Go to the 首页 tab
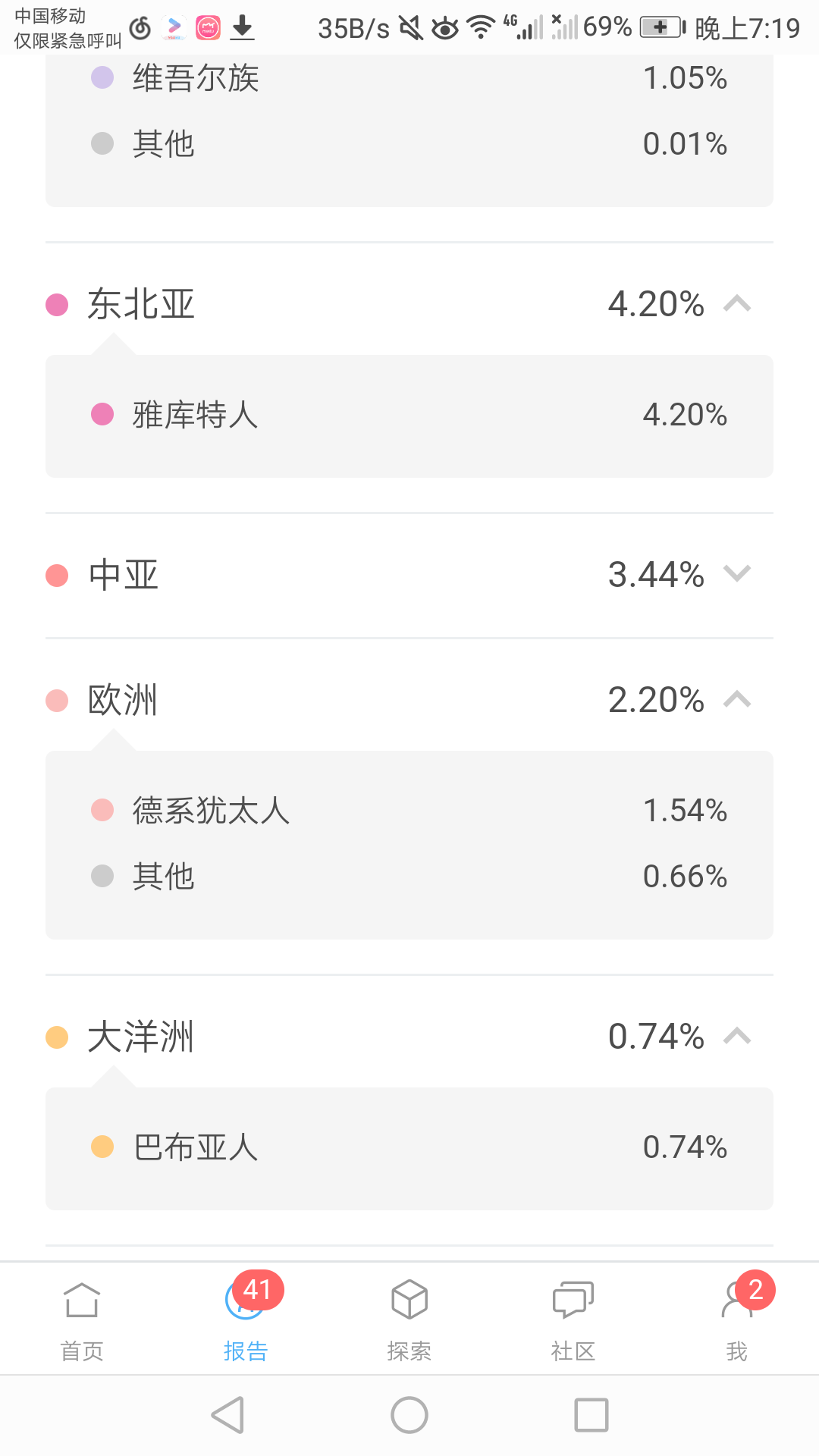Viewport: 819px width, 1456px height. 82,1319
